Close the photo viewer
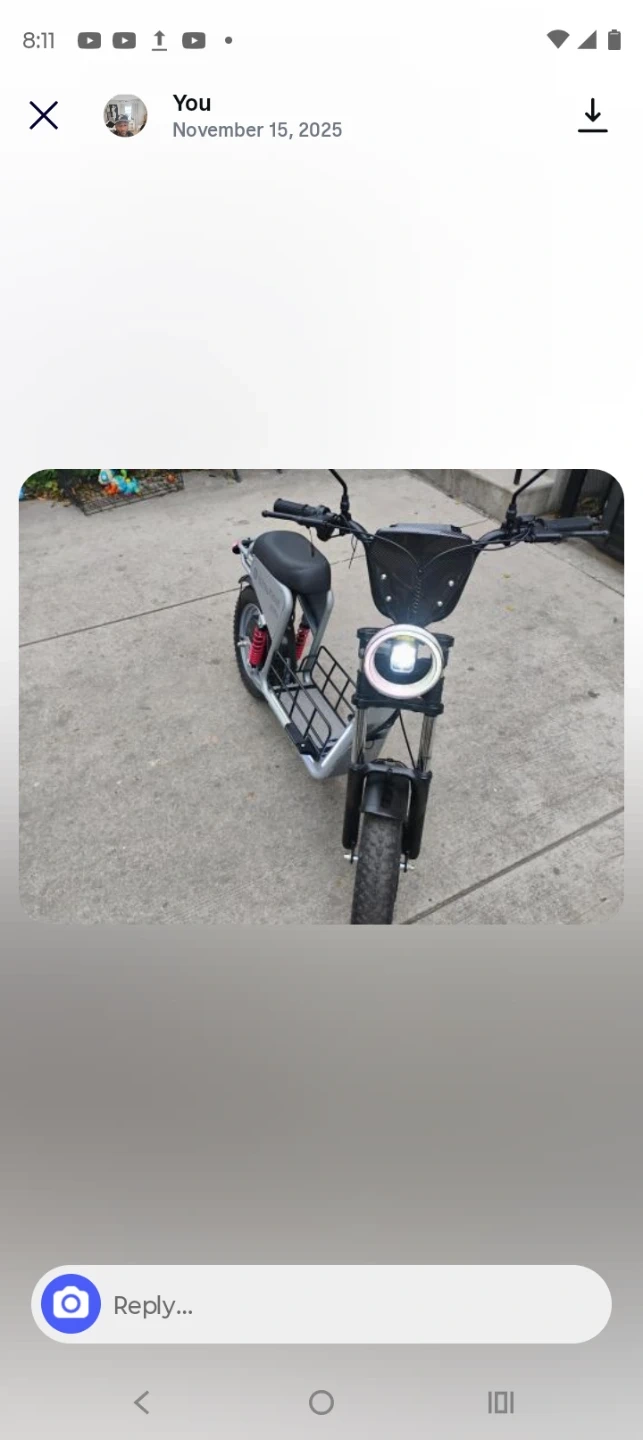The image size is (643, 1440). [x=44, y=116]
